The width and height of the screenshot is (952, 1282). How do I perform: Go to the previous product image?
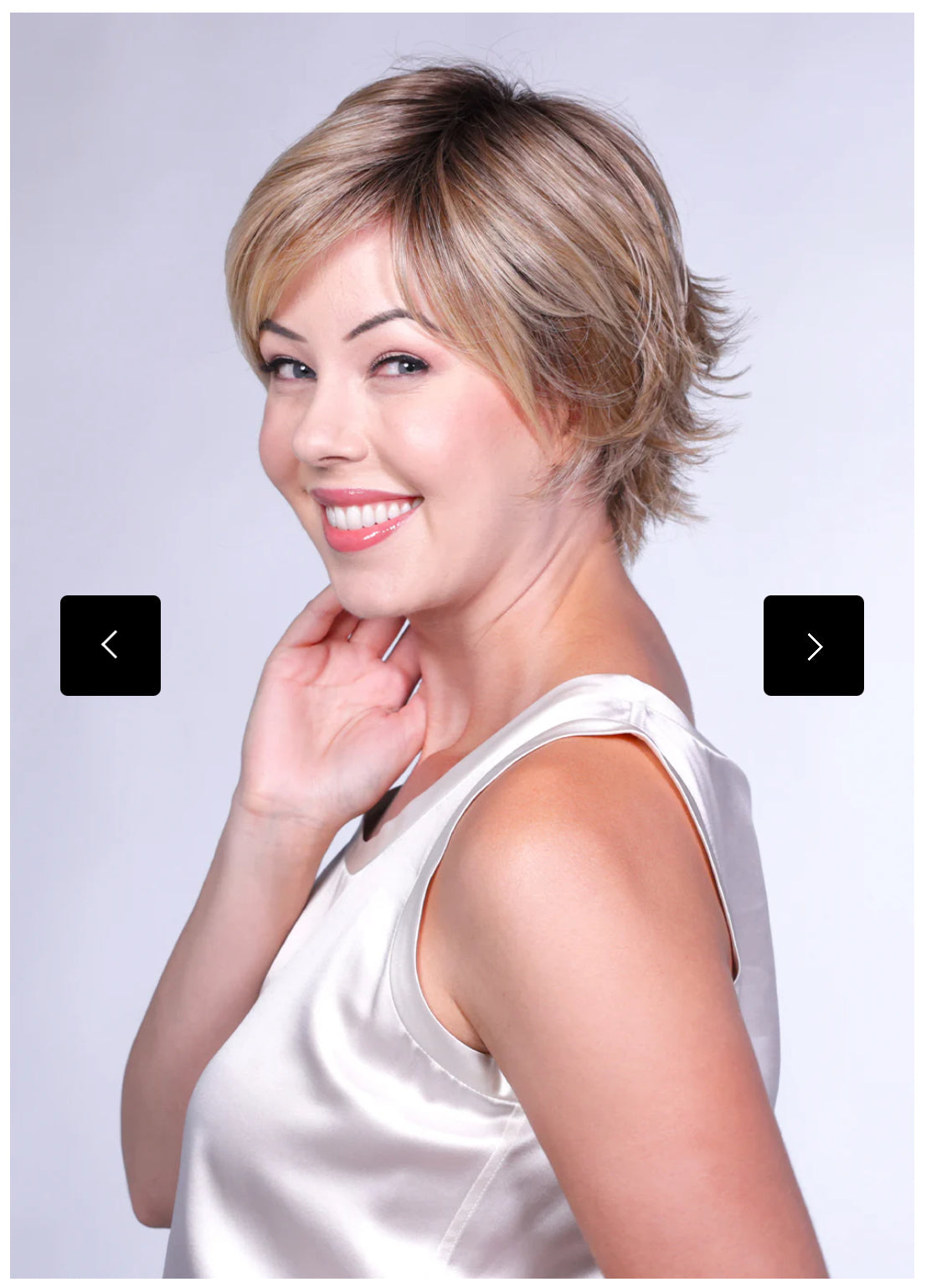[x=110, y=645]
